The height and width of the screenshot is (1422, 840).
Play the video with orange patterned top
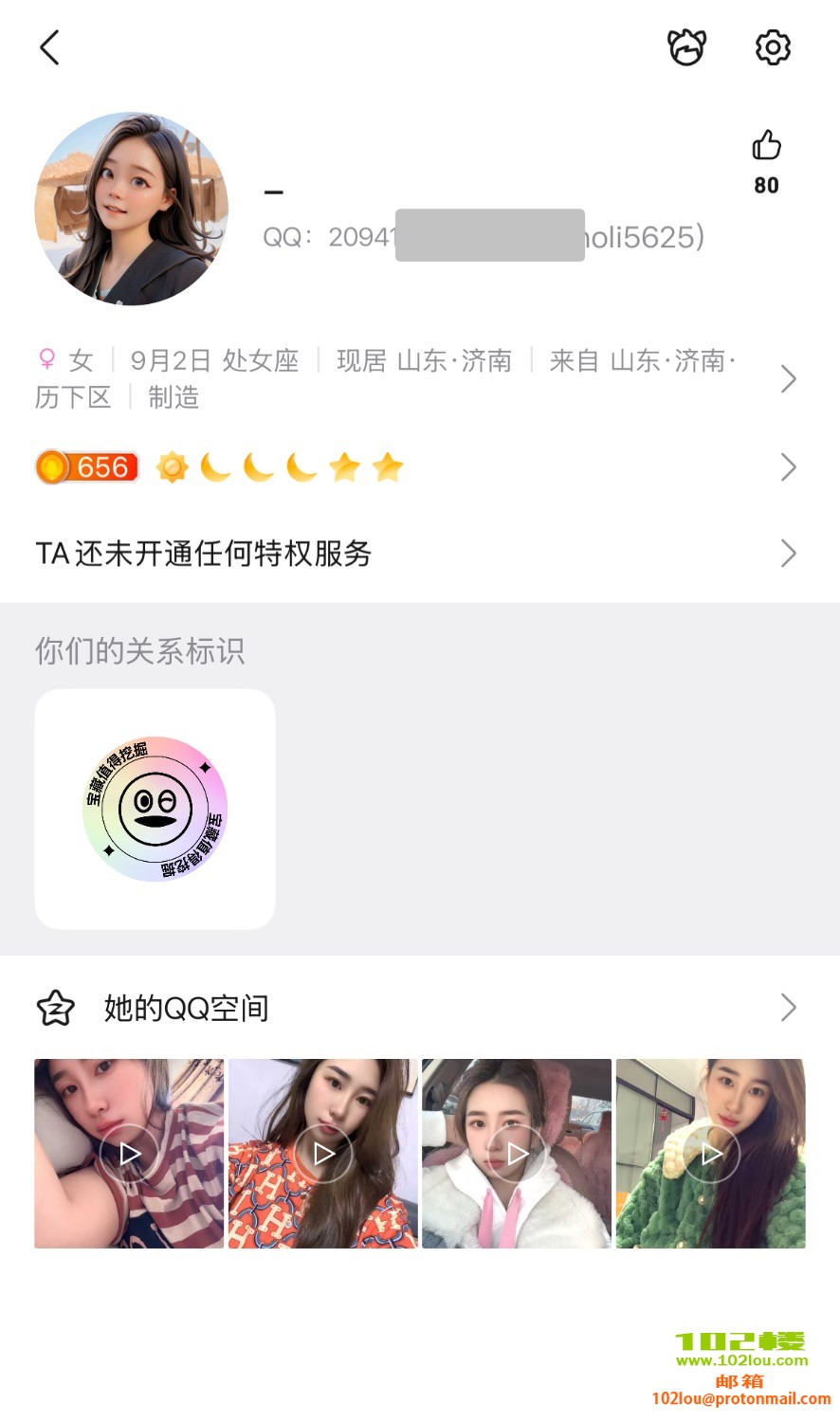click(323, 1154)
